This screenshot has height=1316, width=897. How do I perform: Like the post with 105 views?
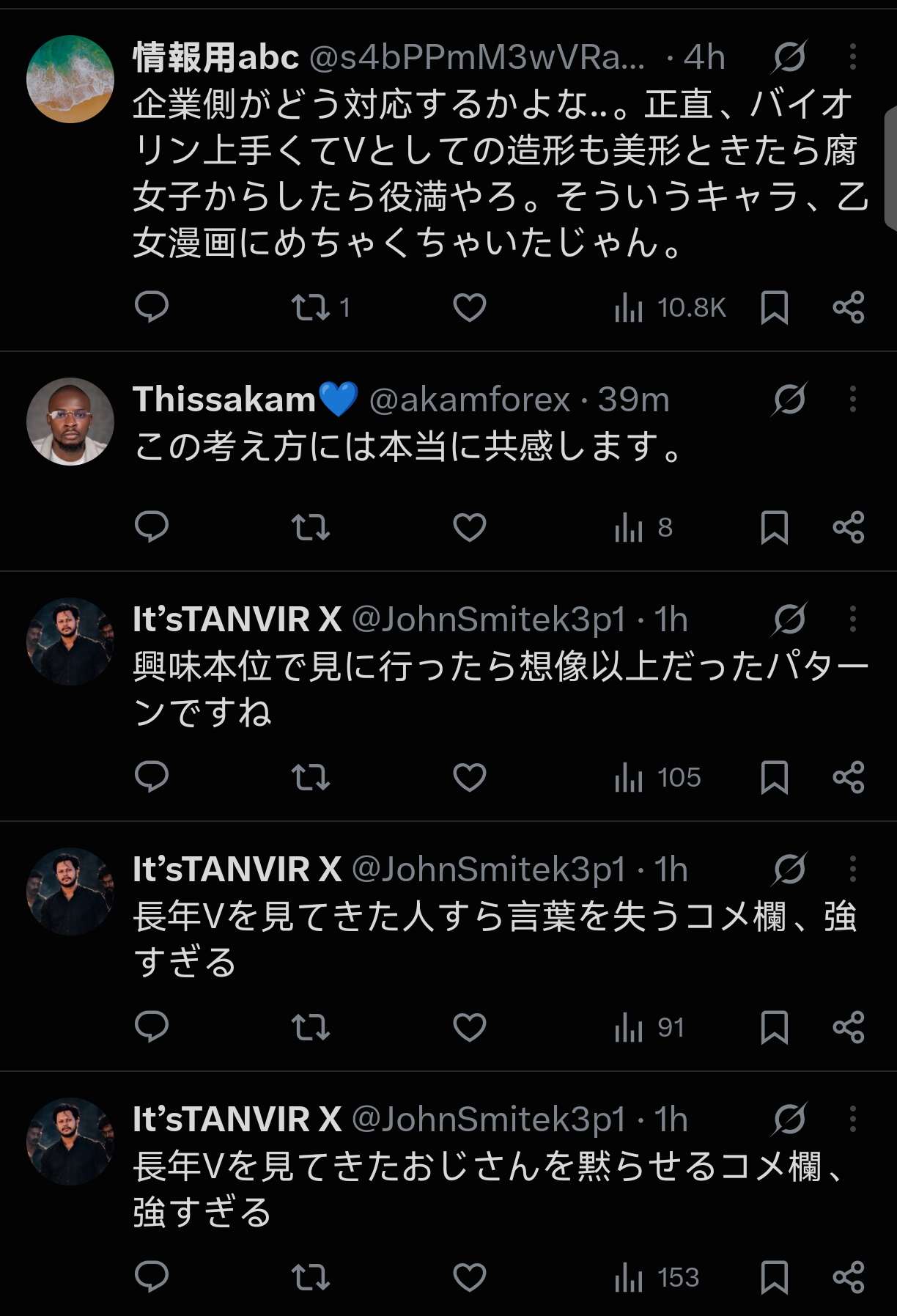pos(470,777)
